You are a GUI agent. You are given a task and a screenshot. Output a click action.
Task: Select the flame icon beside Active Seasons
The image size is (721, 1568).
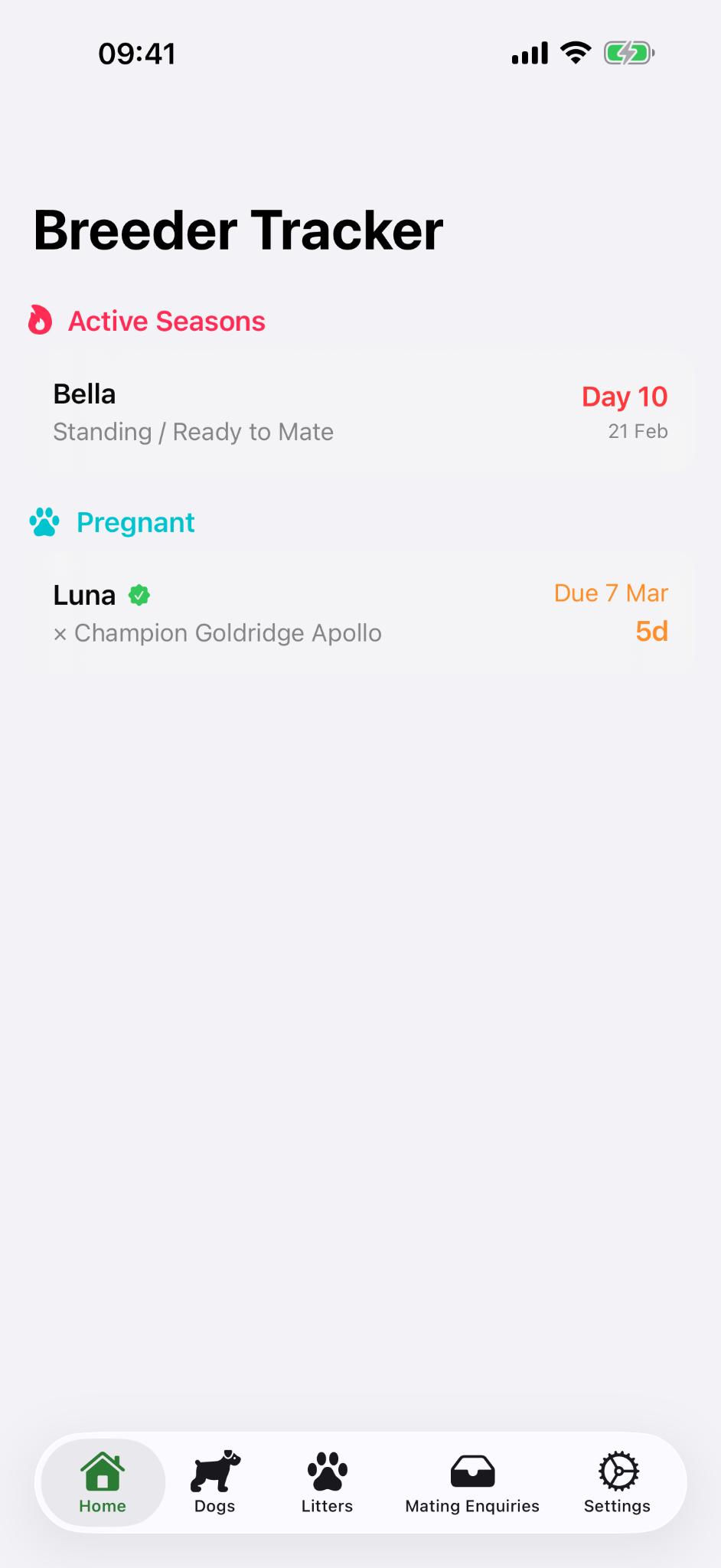coord(40,320)
